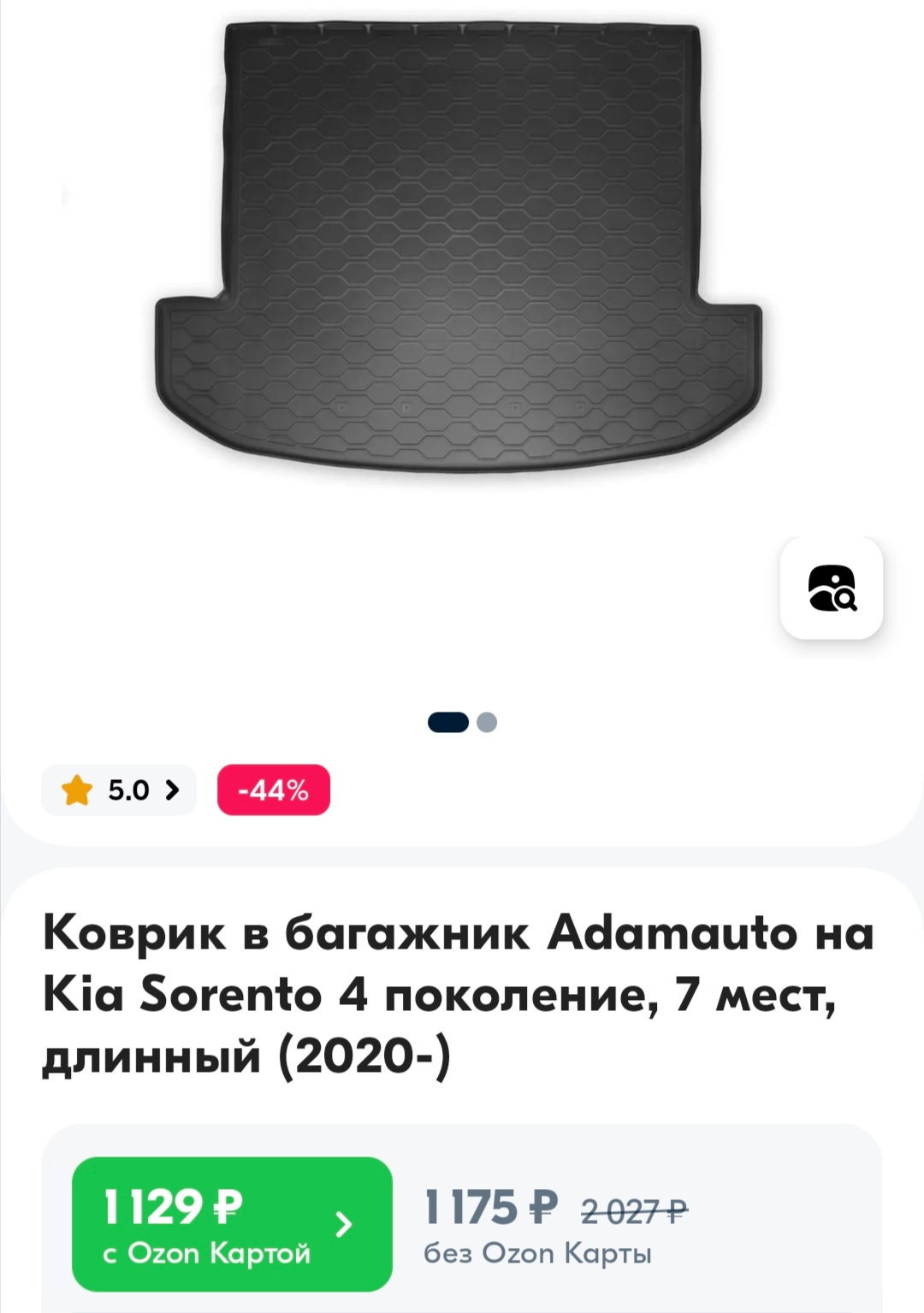
Task: Open the 5.0 rating reviews
Action: tap(120, 790)
